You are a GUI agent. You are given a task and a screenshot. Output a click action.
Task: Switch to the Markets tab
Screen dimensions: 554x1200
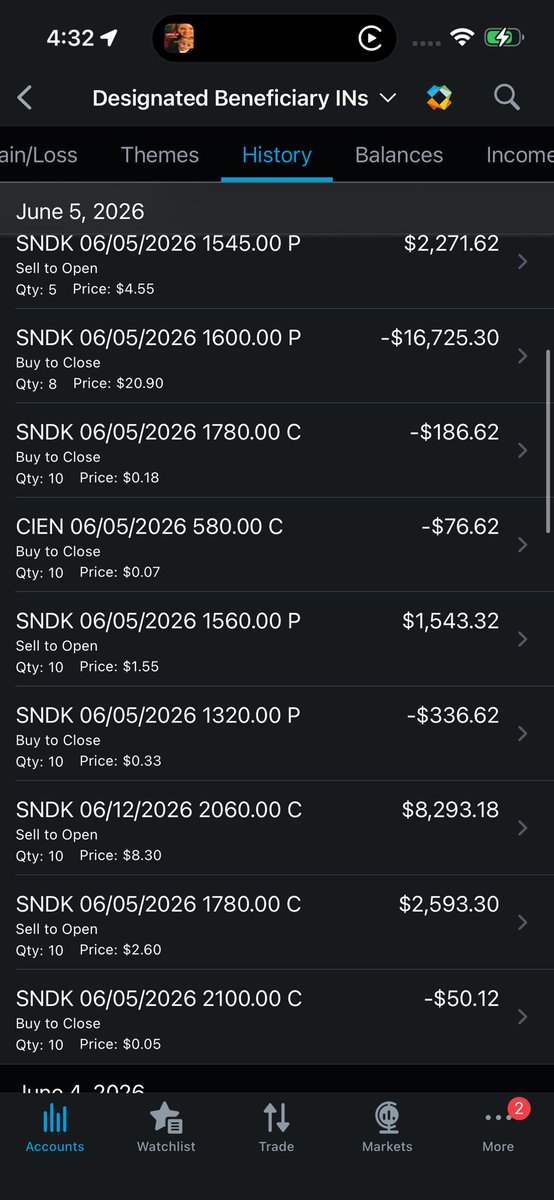click(387, 1128)
